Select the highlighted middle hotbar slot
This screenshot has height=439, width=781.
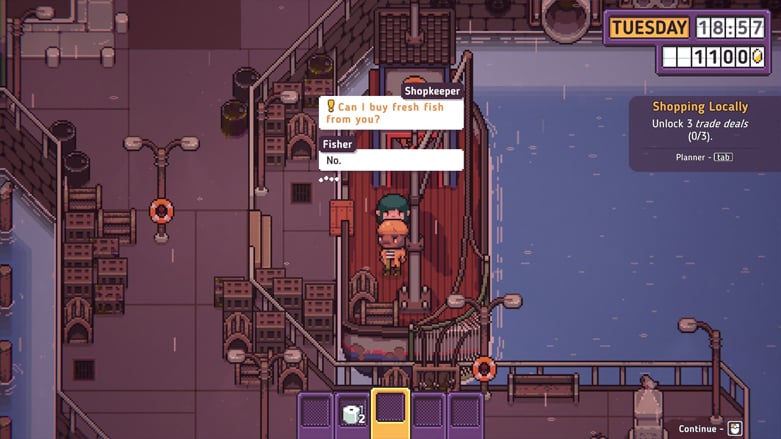390,411
